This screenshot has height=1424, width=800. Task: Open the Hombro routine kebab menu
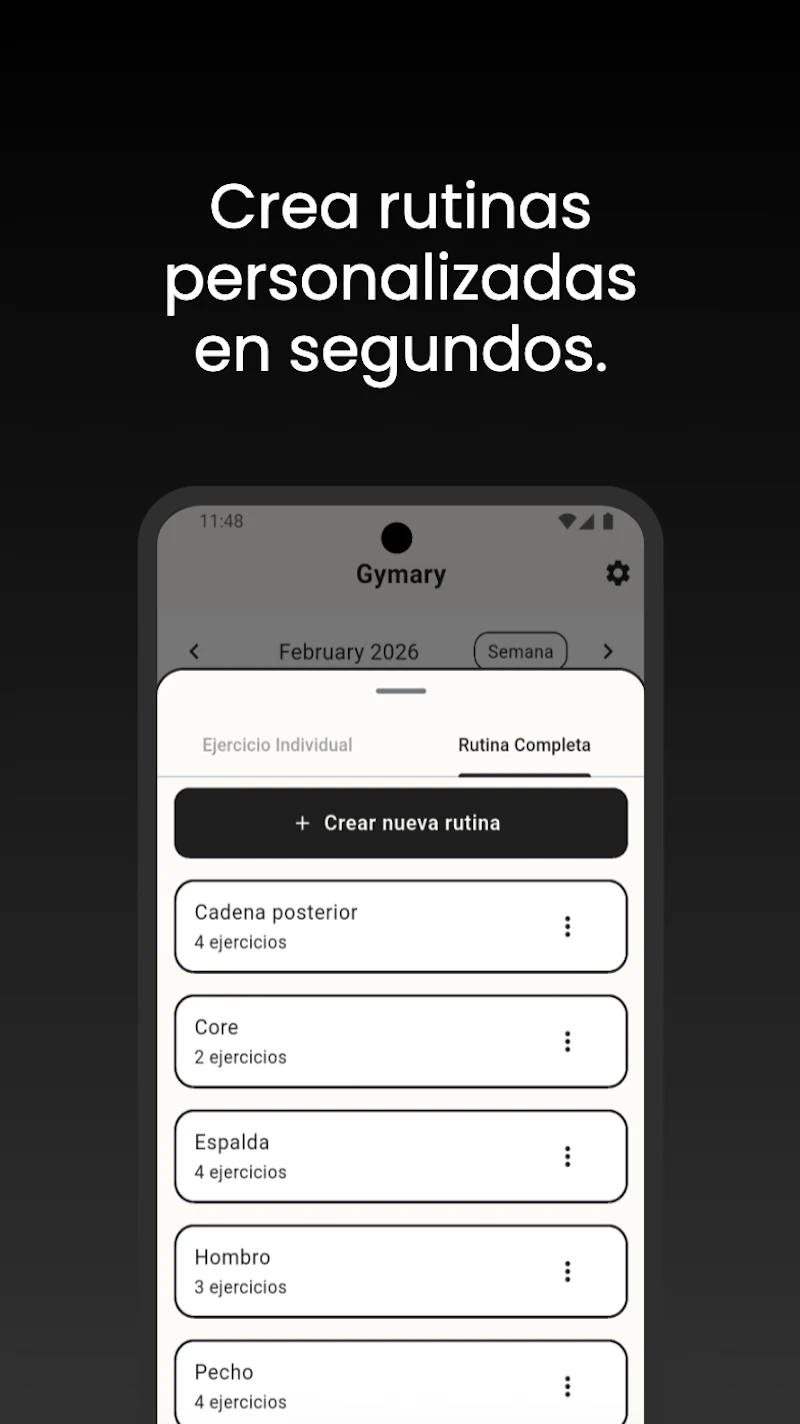click(x=567, y=1271)
